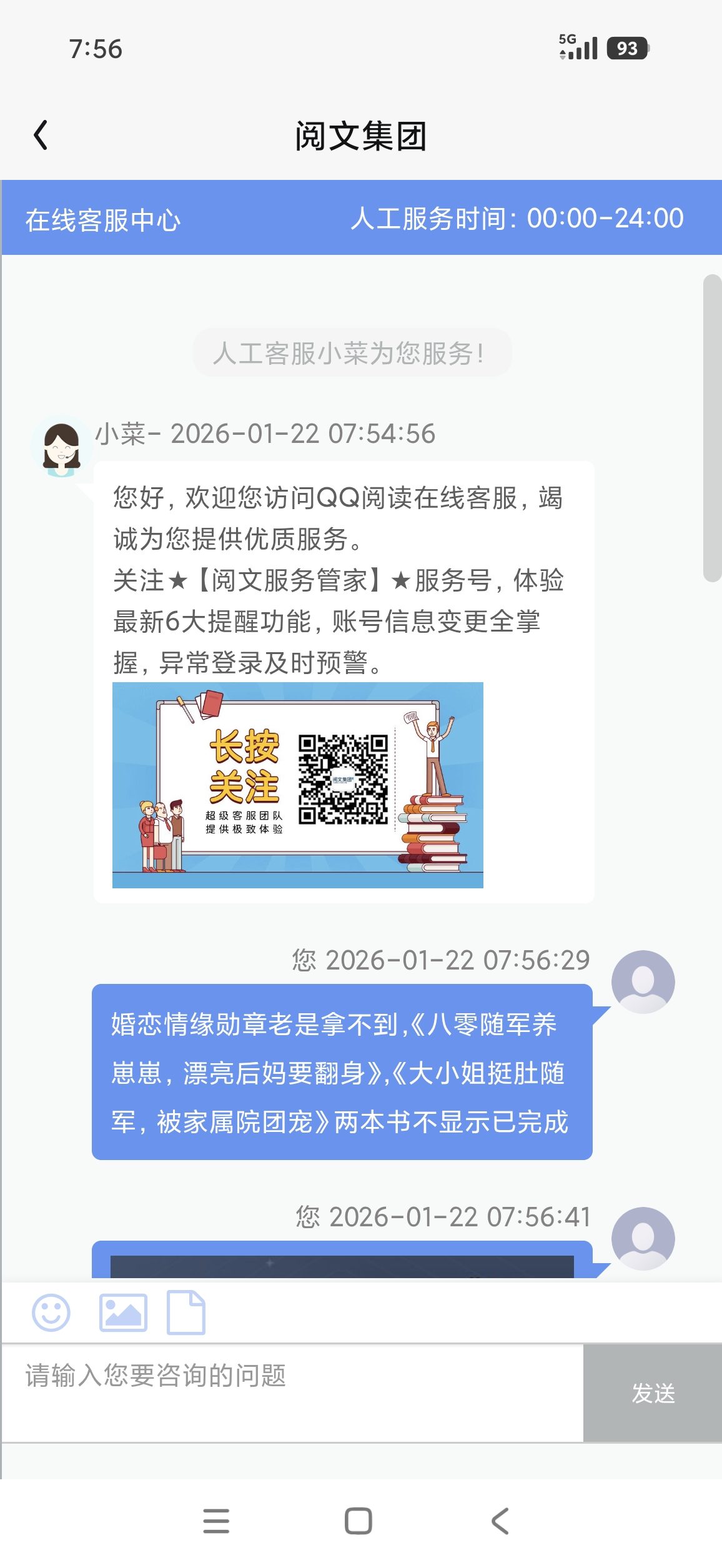722x1568 pixels.
Task: Tap system navigation back button
Action: (500, 1521)
